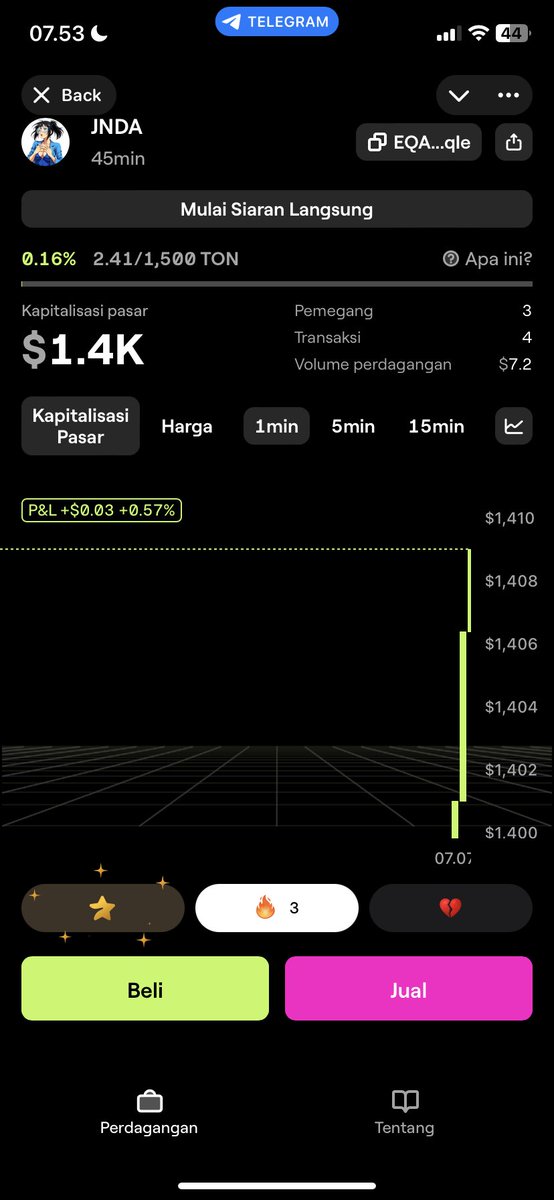React with the broken heart
The image size is (554, 1200).
451,908
